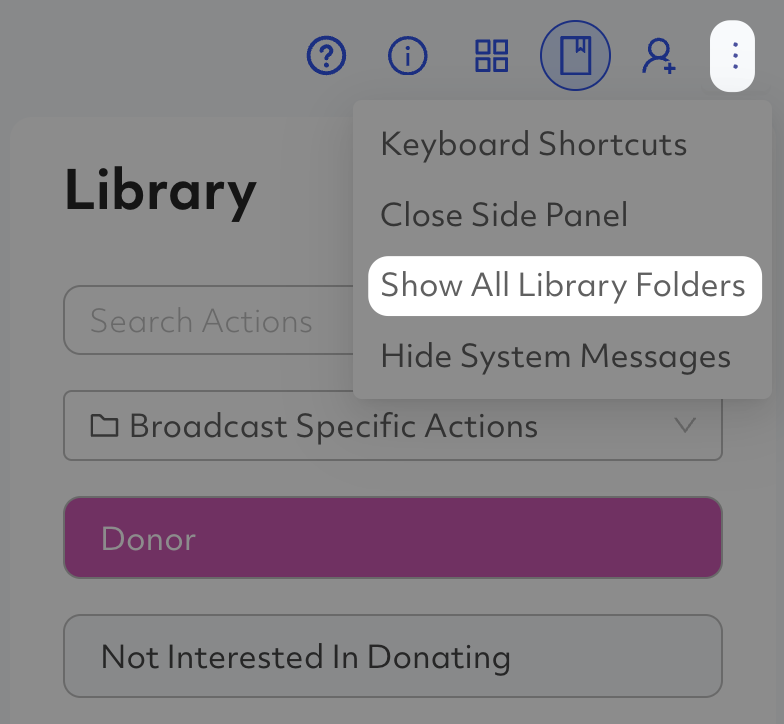Select the Donor action
This screenshot has width=784, height=724.
pyautogui.click(x=393, y=538)
